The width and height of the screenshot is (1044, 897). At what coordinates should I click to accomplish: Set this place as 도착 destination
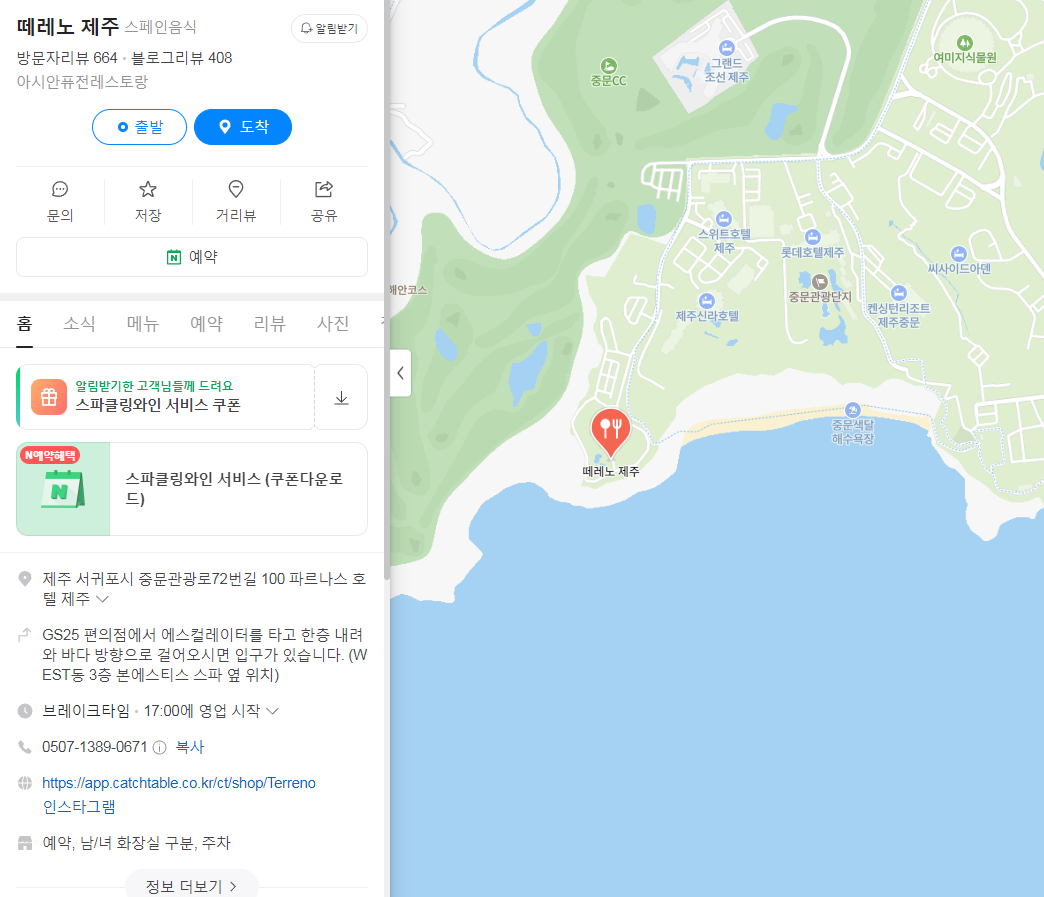[243, 127]
